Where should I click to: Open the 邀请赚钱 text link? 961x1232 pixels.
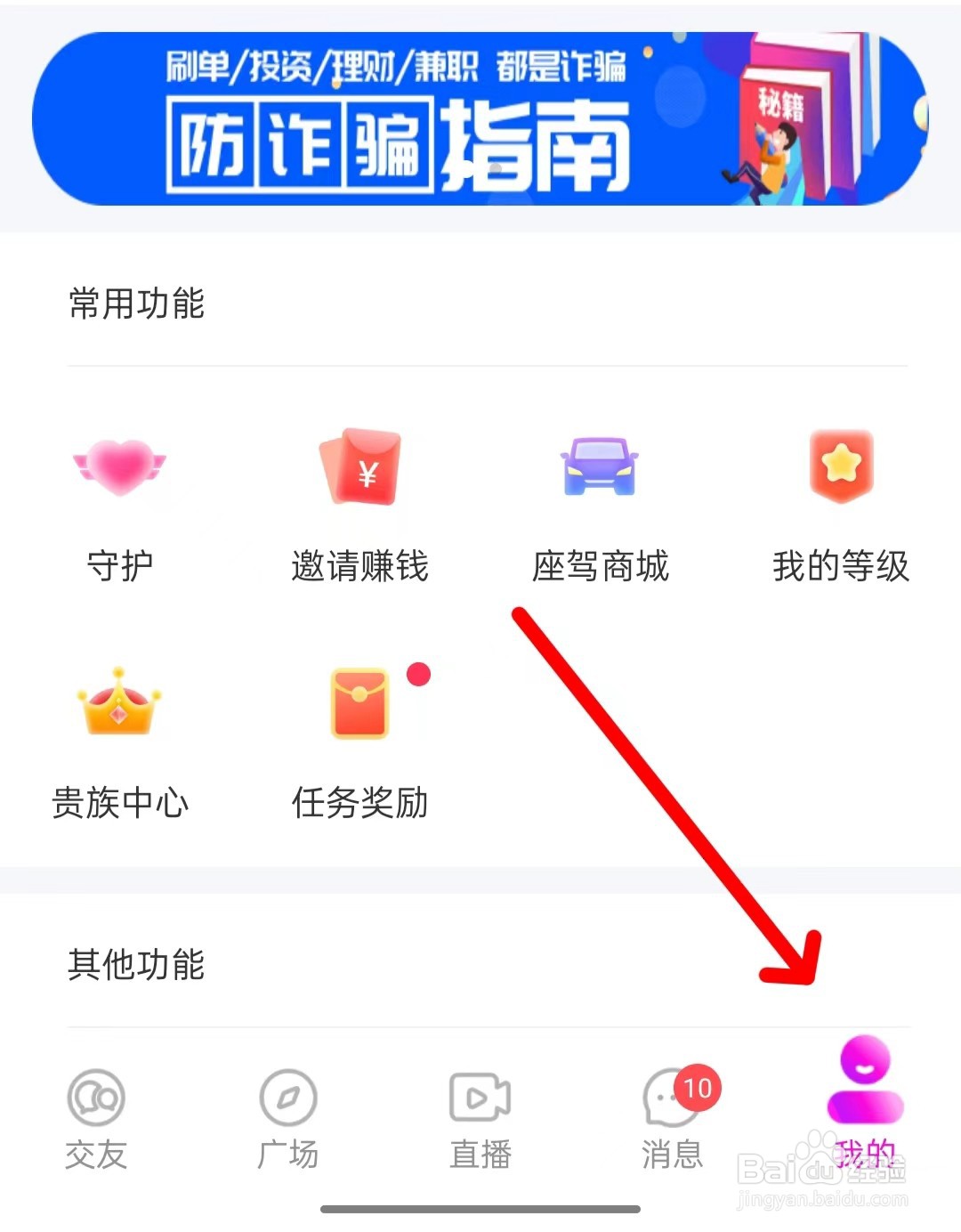[x=361, y=564]
